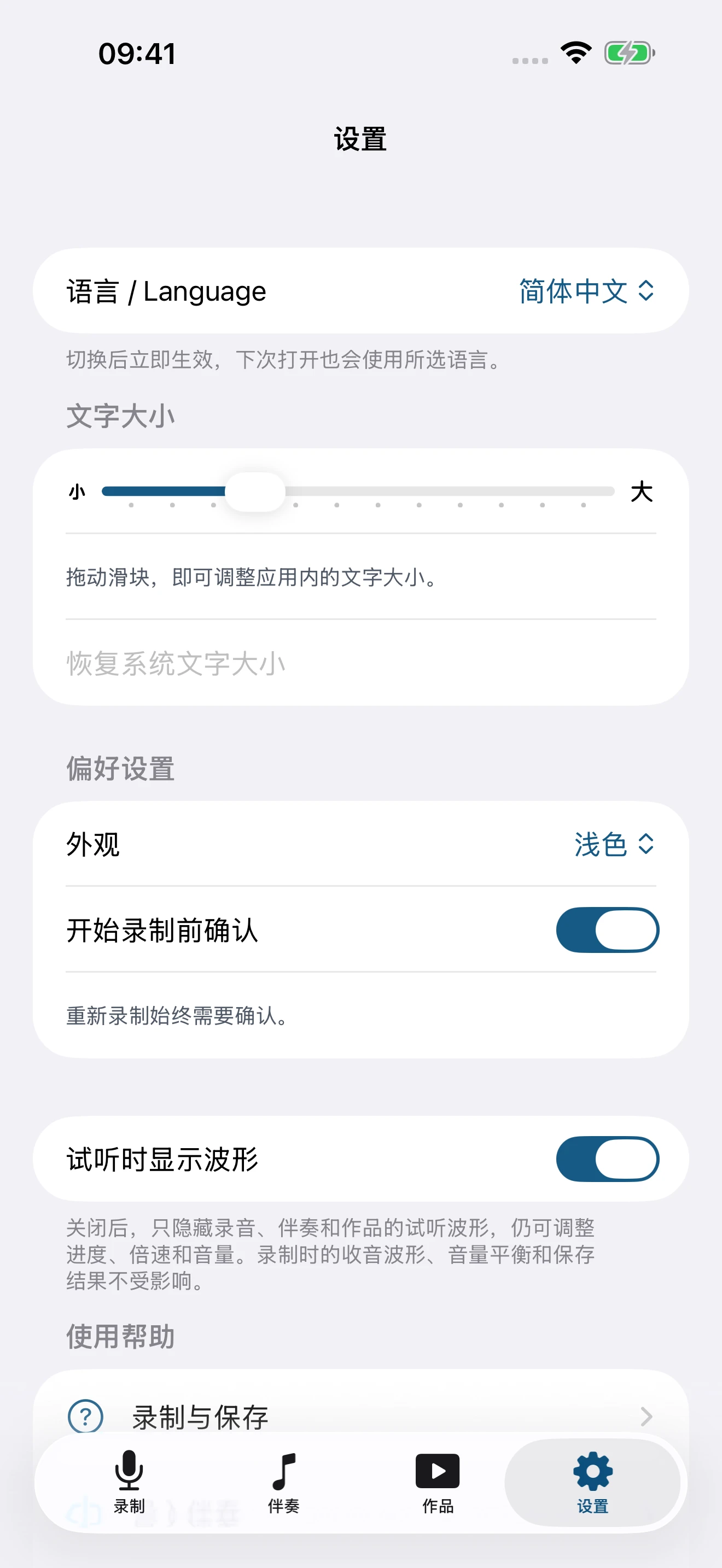The width and height of the screenshot is (722, 1568).
Task: Open the 语言 / Language picker
Action: click(x=586, y=291)
